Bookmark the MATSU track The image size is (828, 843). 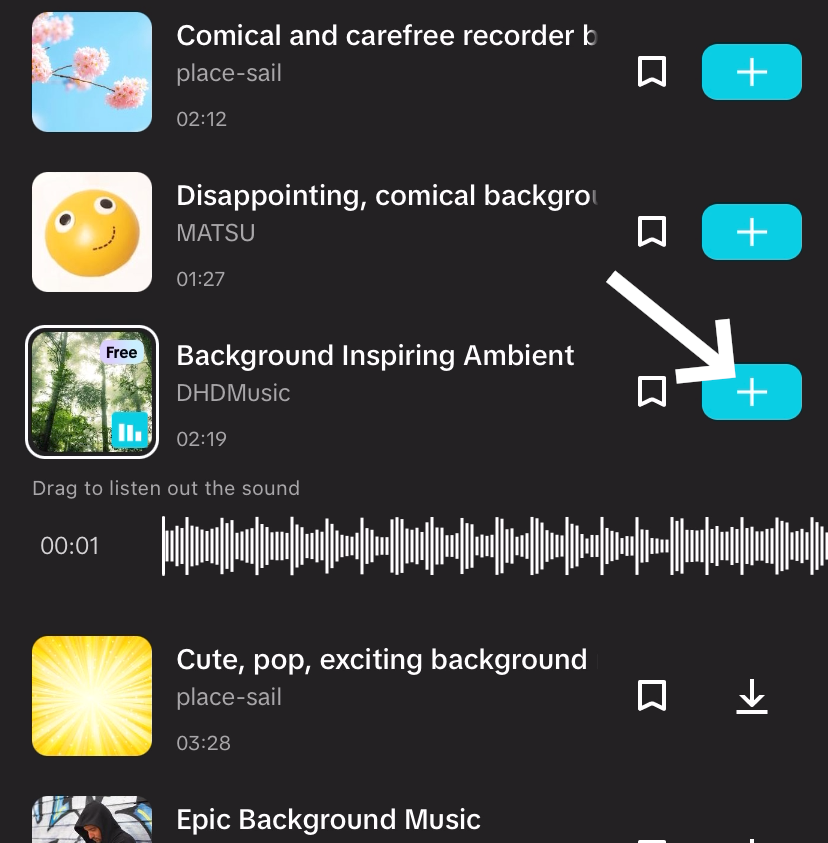point(652,232)
